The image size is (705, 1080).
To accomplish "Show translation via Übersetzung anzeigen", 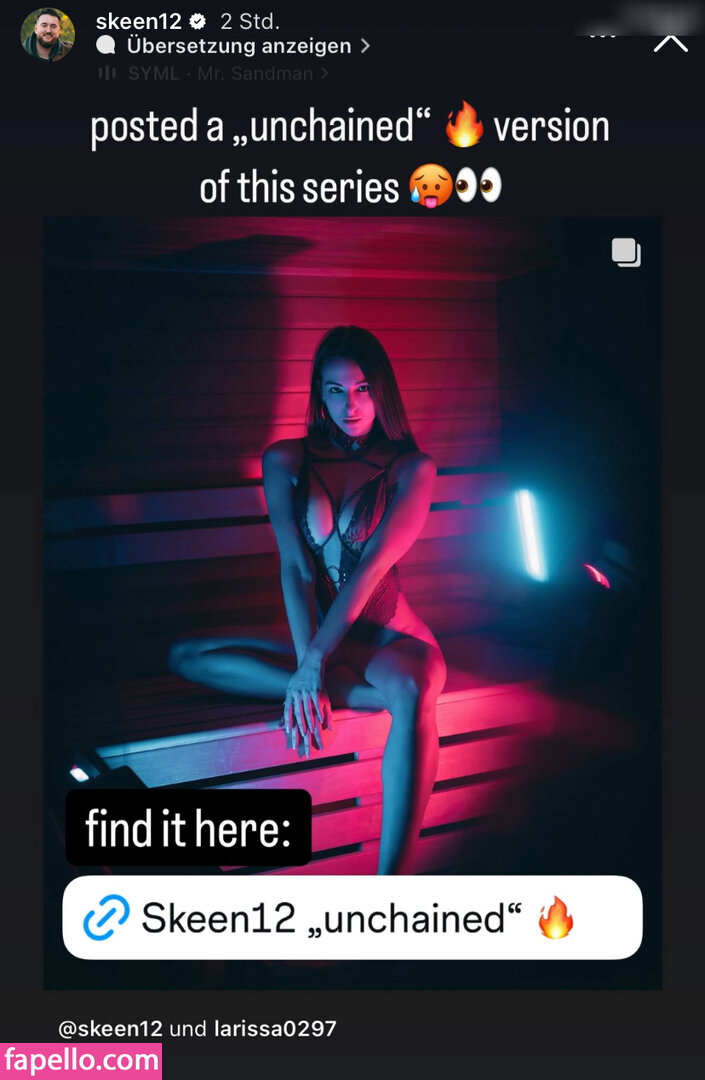I will [x=238, y=46].
